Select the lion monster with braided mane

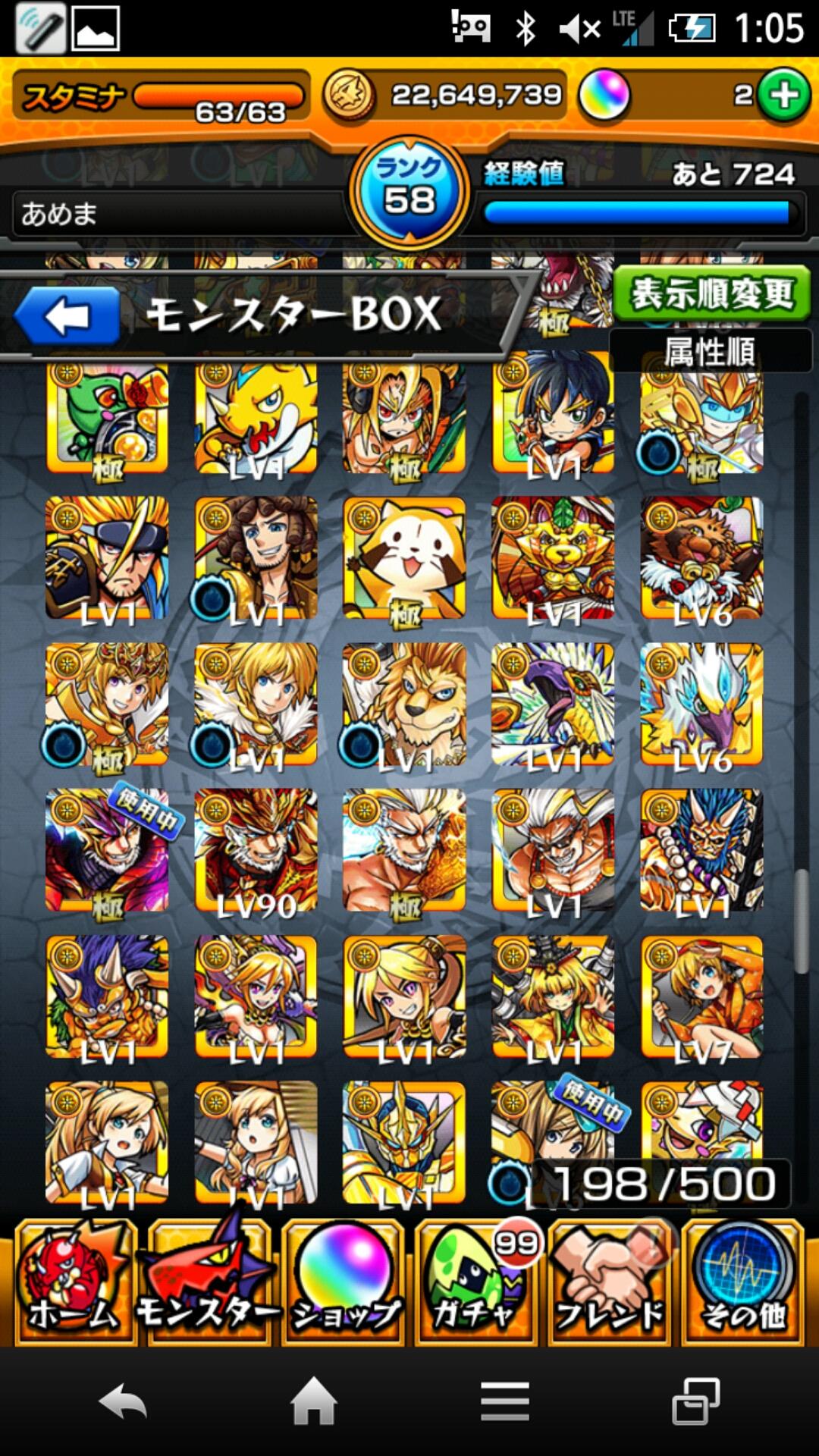click(403, 704)
